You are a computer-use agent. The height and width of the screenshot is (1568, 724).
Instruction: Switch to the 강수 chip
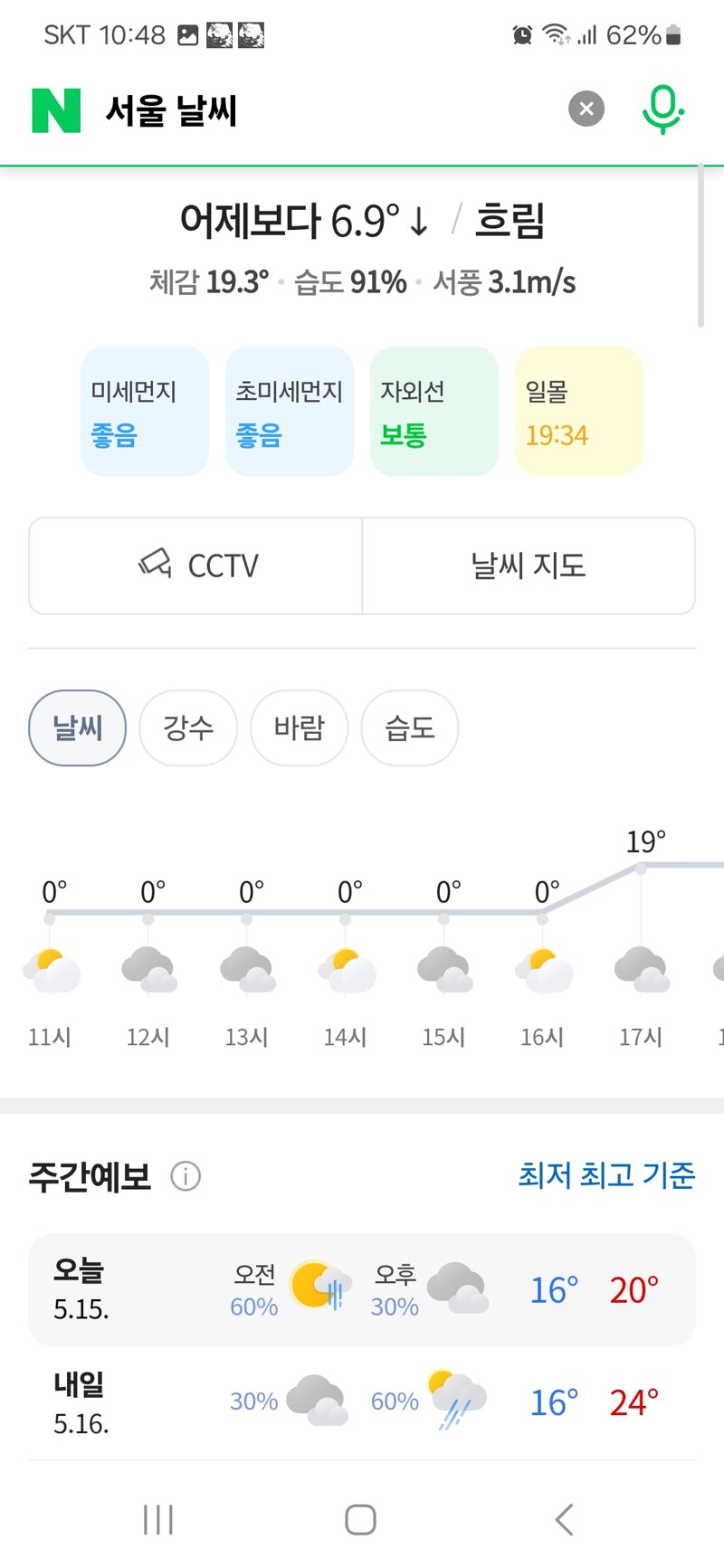coord(188,728)
